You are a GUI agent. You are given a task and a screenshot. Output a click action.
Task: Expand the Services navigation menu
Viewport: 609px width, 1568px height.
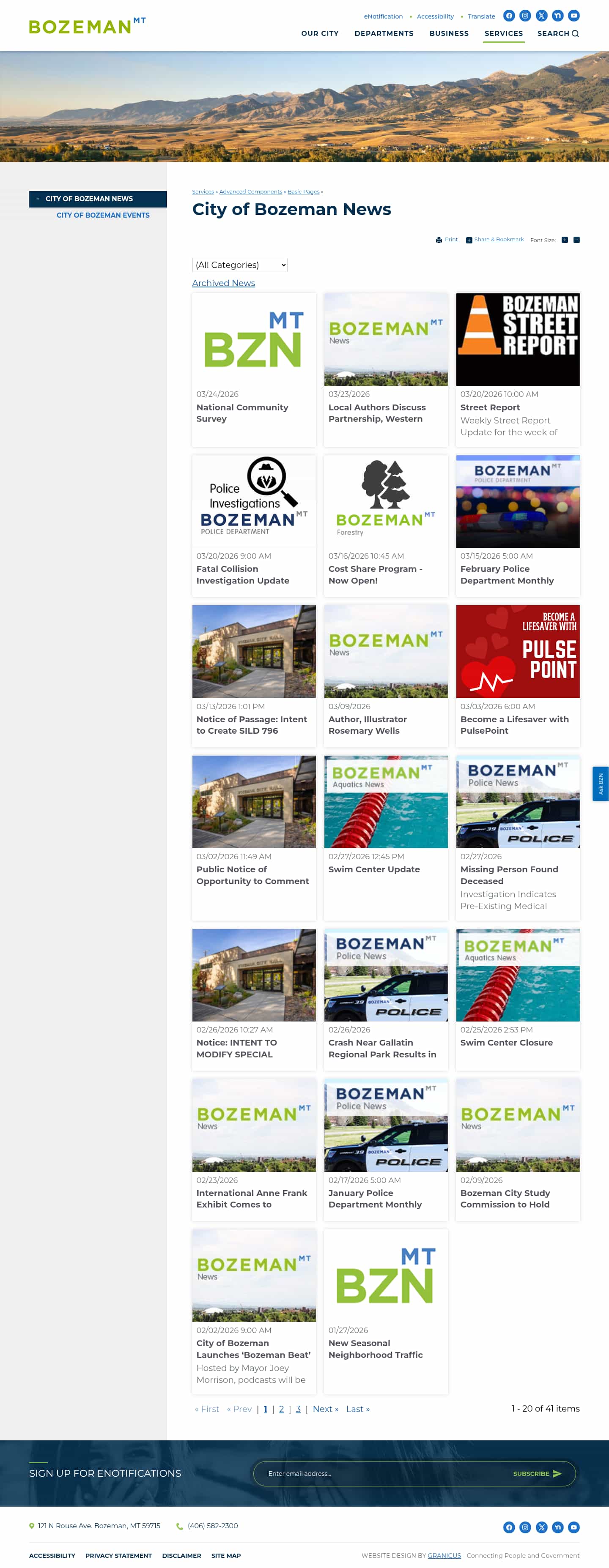tap(503, 33)
